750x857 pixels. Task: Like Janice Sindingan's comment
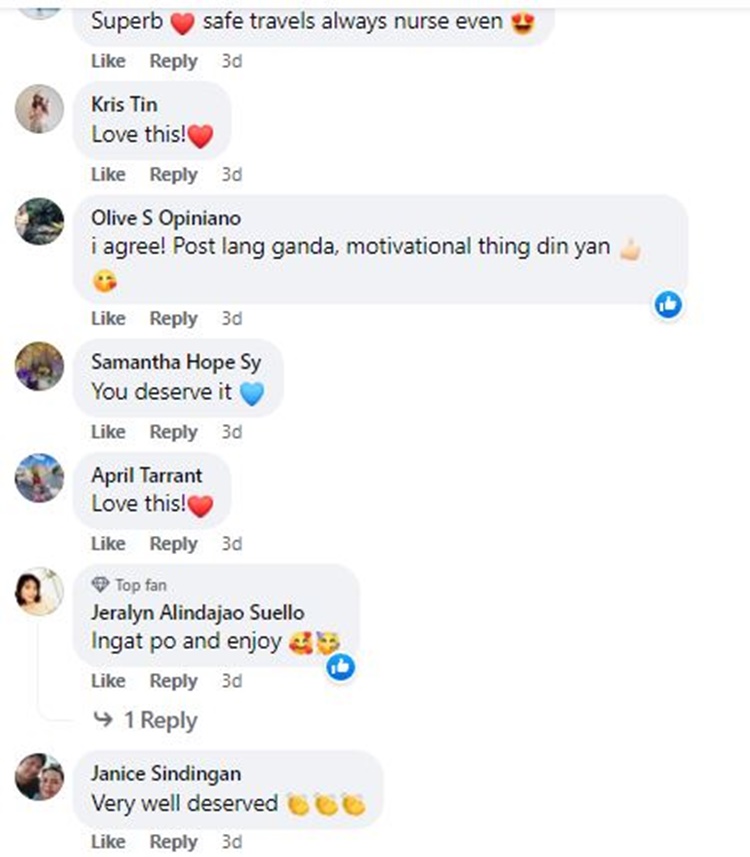(x=108, y=842)
